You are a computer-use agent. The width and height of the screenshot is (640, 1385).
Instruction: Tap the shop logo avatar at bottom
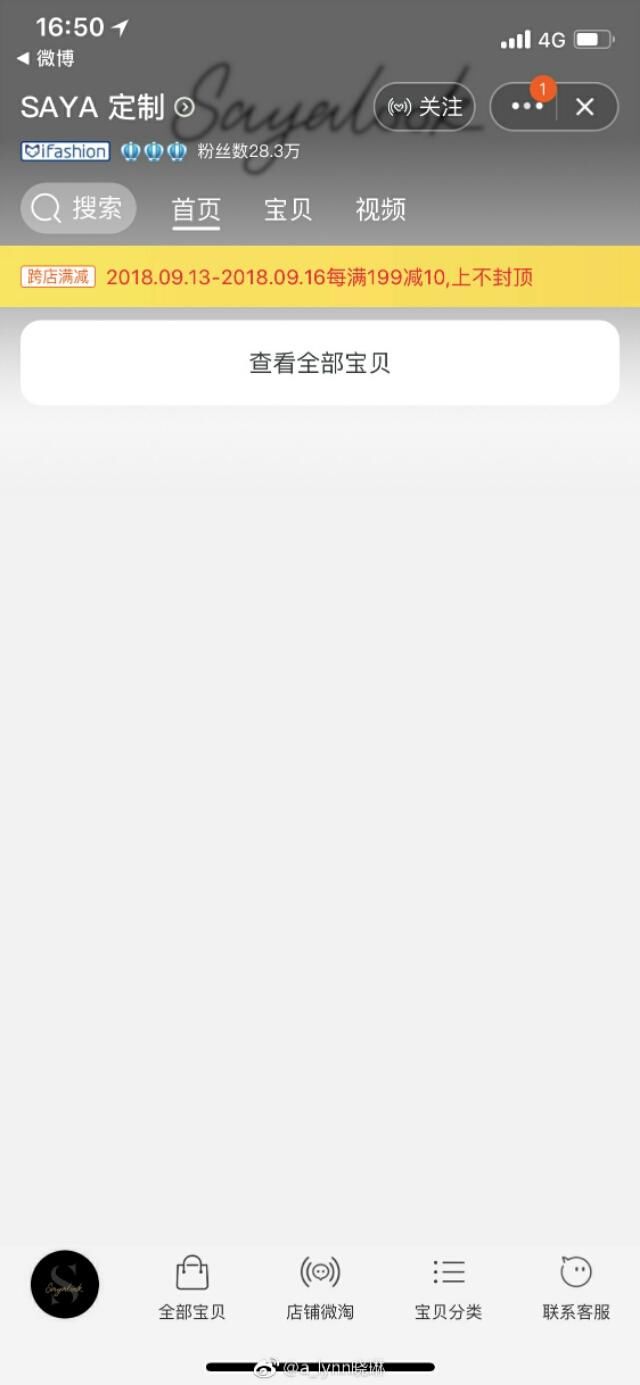pos(65,1284)
